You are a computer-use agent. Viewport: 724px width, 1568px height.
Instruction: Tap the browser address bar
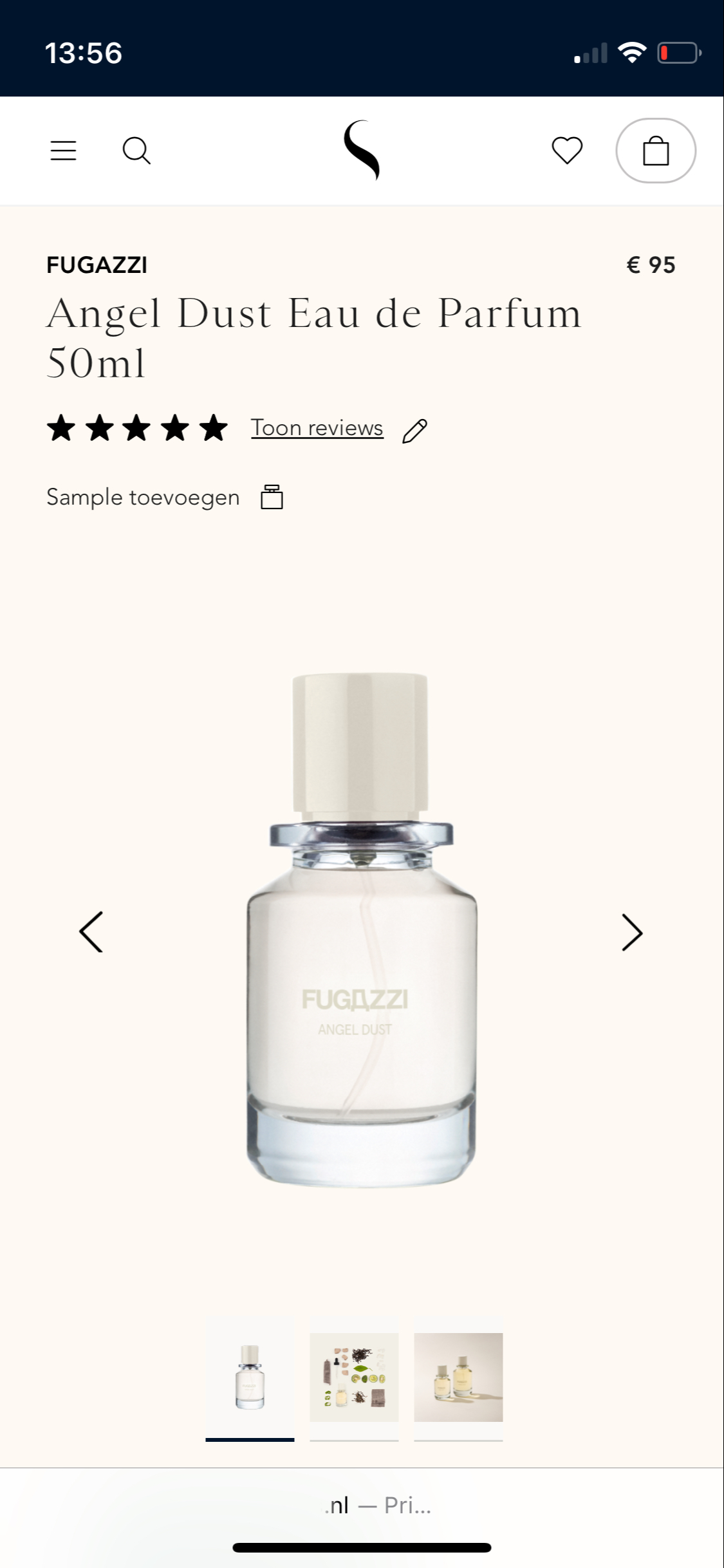[x=377, y=1506]
